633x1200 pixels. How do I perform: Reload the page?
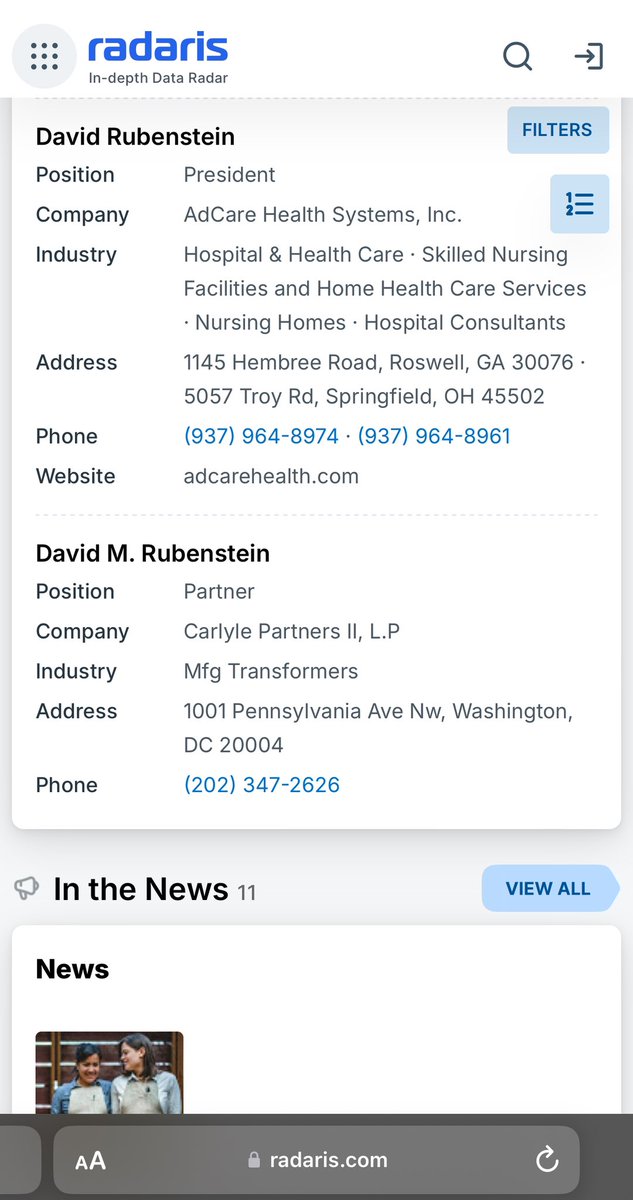pyautogui.click(x=547, y=1160)
